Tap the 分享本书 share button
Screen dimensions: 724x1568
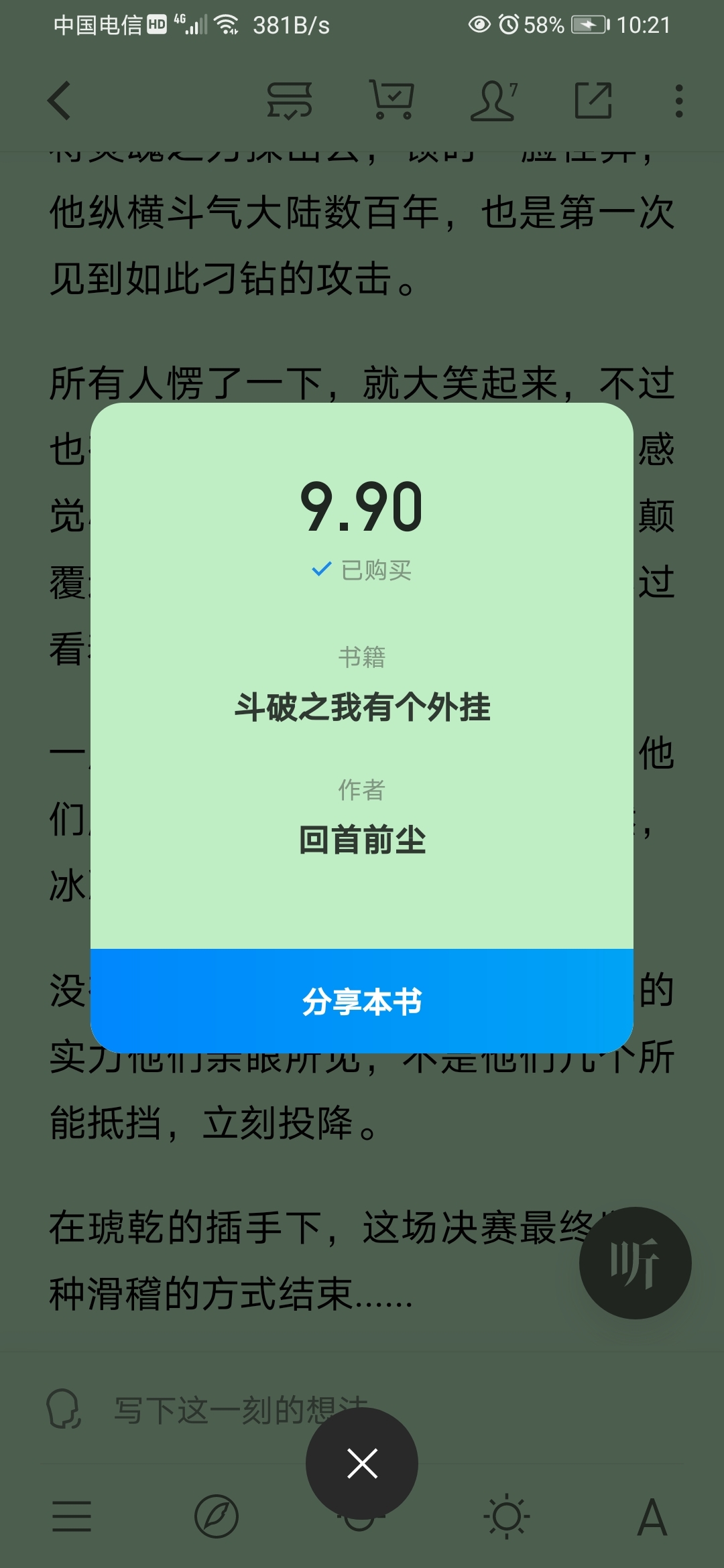pos(362,1001)
